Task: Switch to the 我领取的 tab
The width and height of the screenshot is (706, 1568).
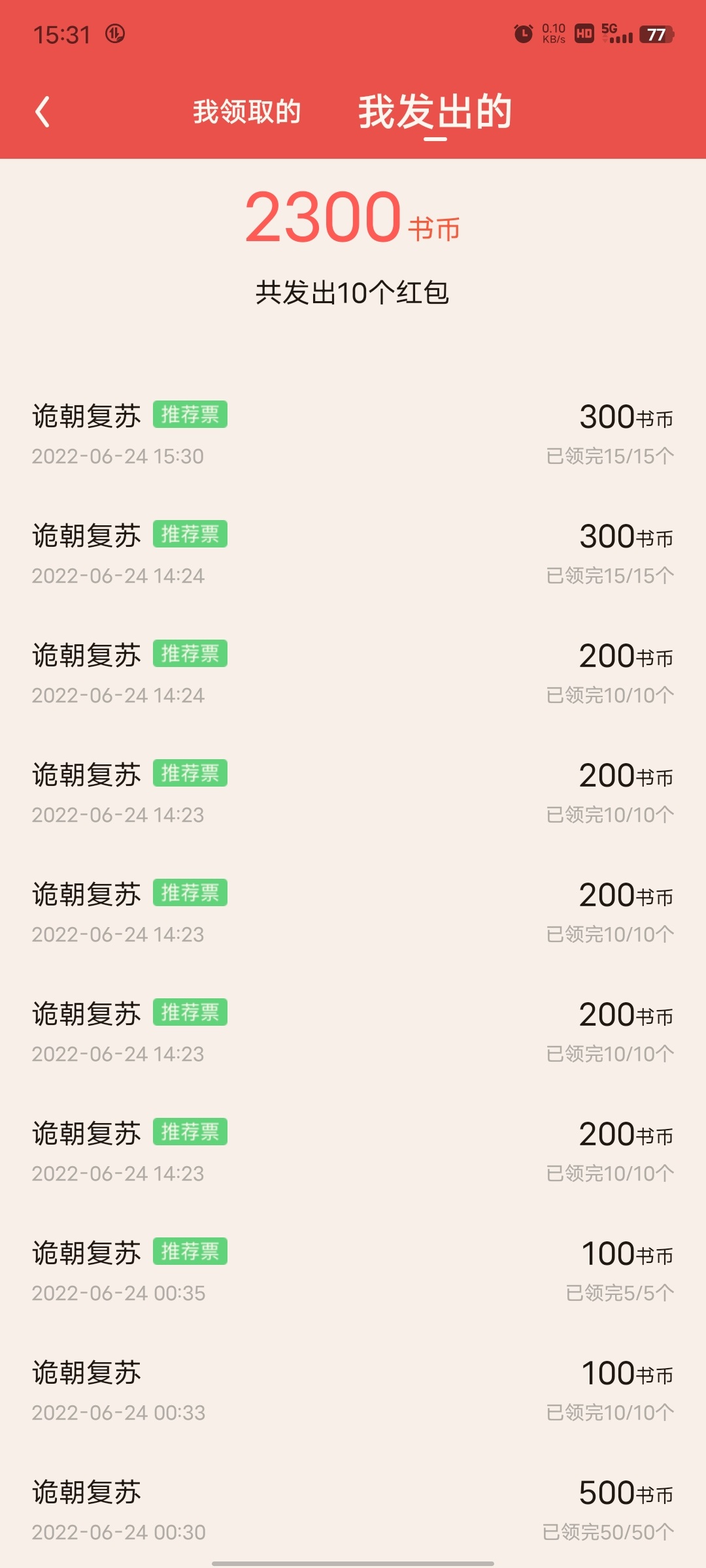Action: 246,112
